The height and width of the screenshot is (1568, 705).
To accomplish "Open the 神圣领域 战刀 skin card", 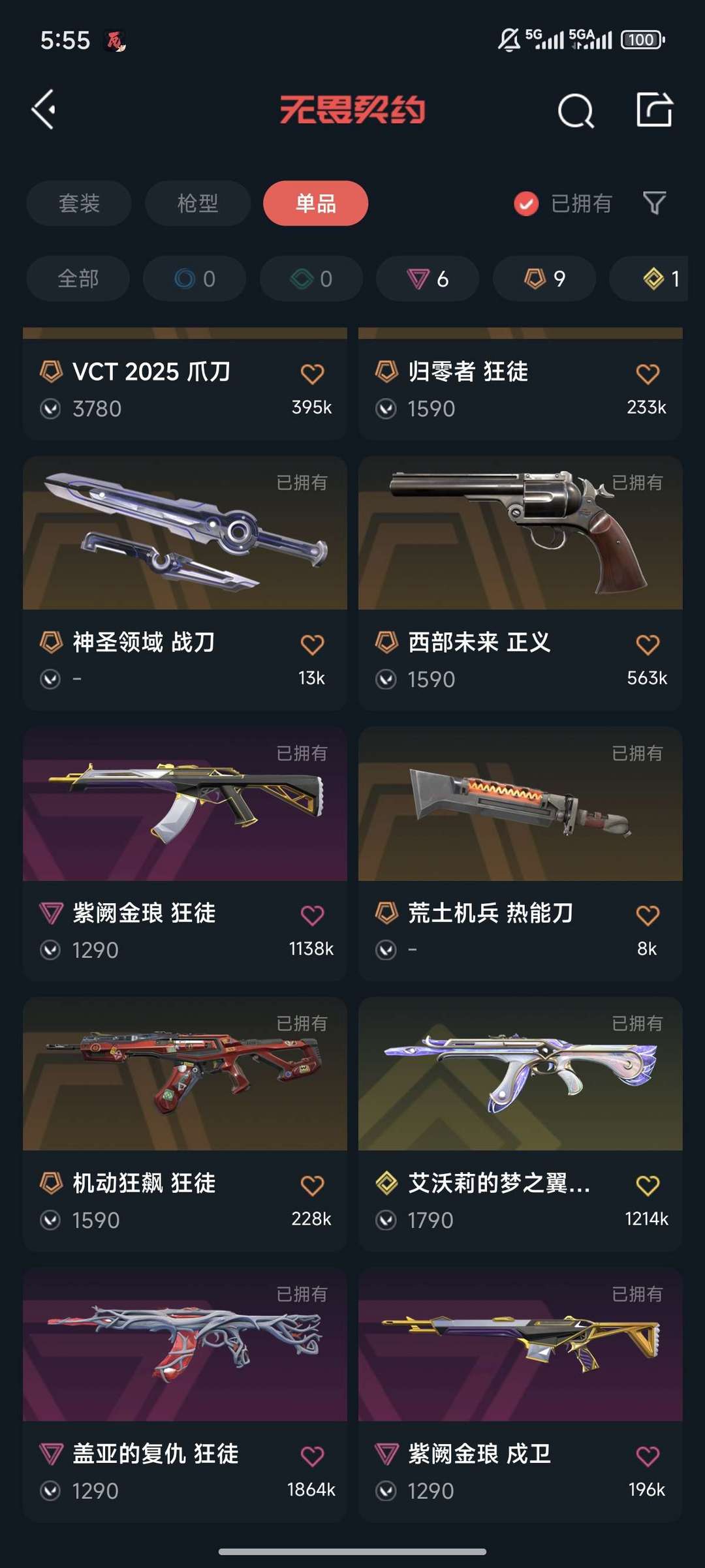I will (x=185, y=583).
